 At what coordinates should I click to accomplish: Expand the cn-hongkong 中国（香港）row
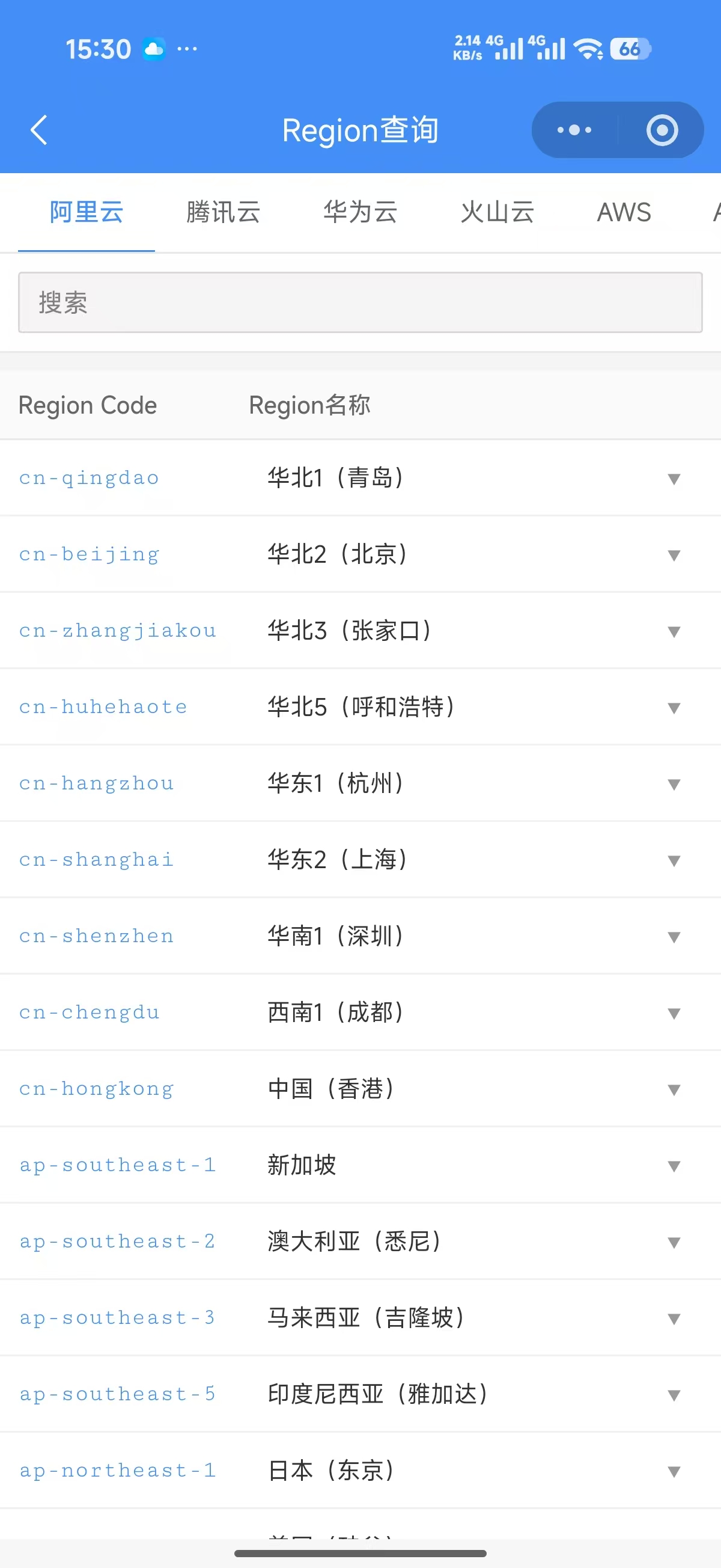[x=673, y=1089]
